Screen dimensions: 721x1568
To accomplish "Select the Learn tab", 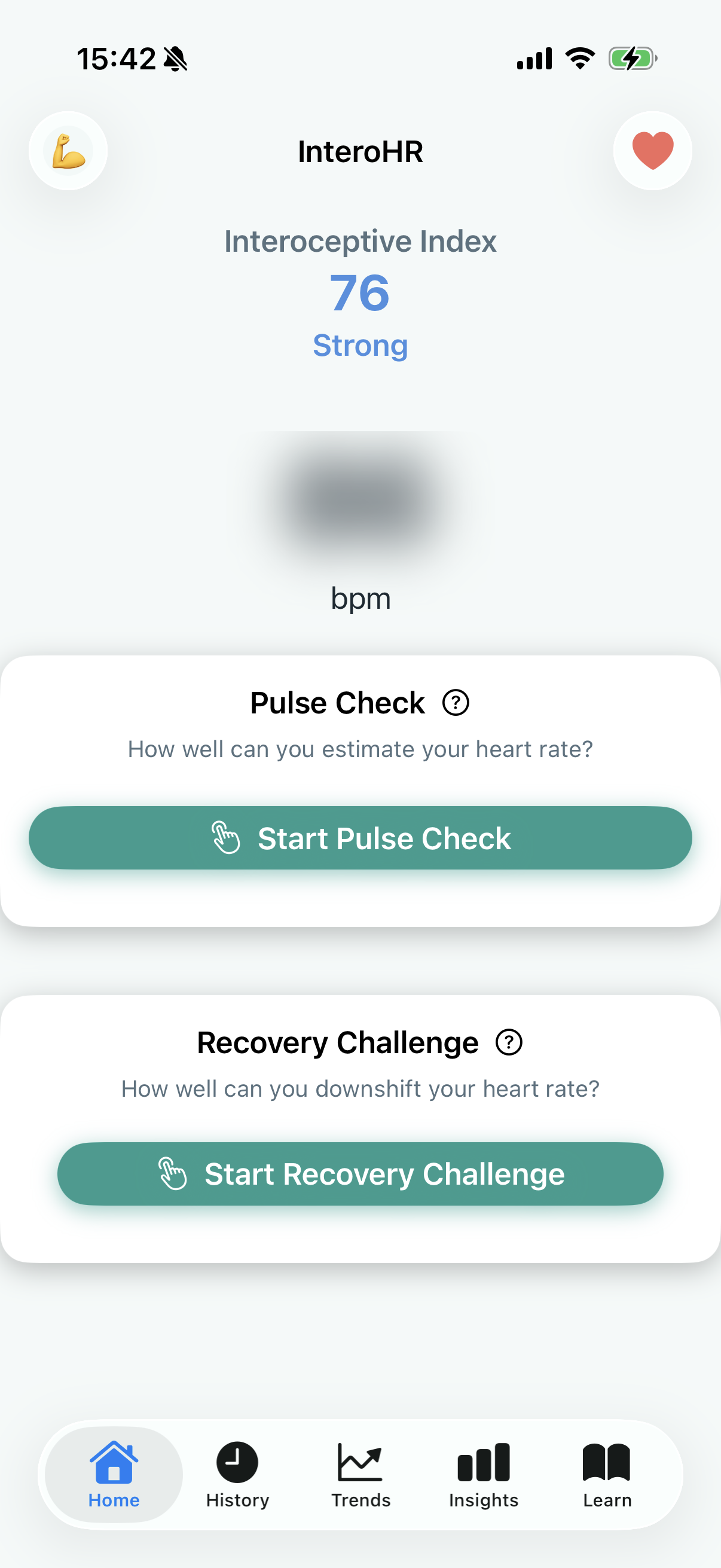I will [x=607, y=1474].
